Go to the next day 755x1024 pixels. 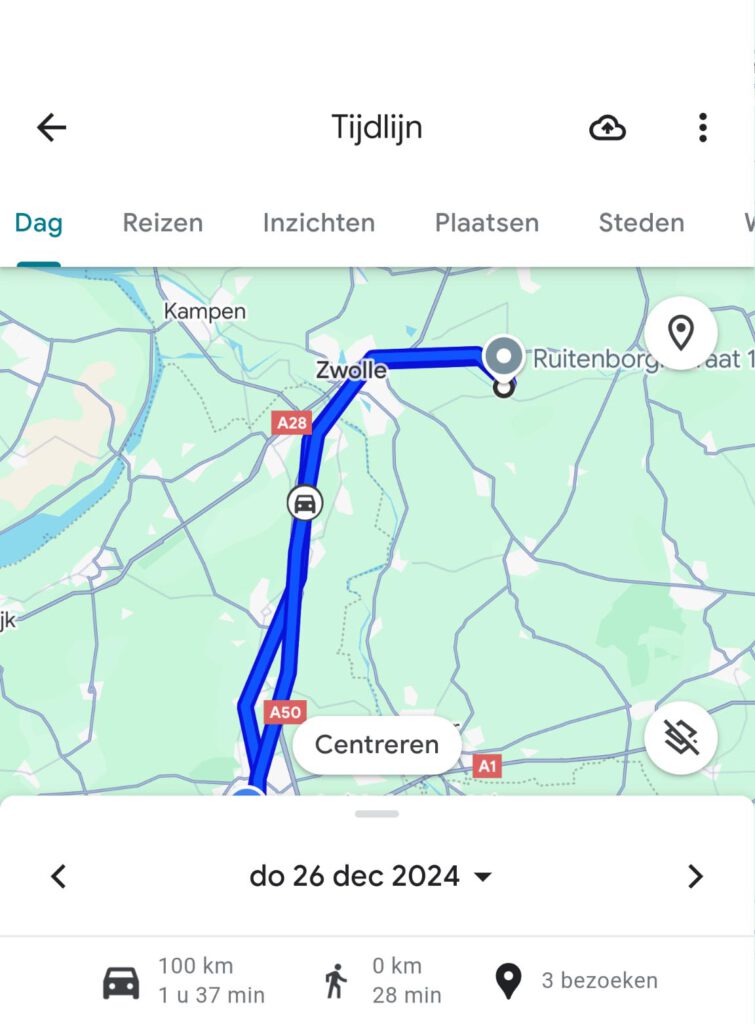[x=695, y=877]
